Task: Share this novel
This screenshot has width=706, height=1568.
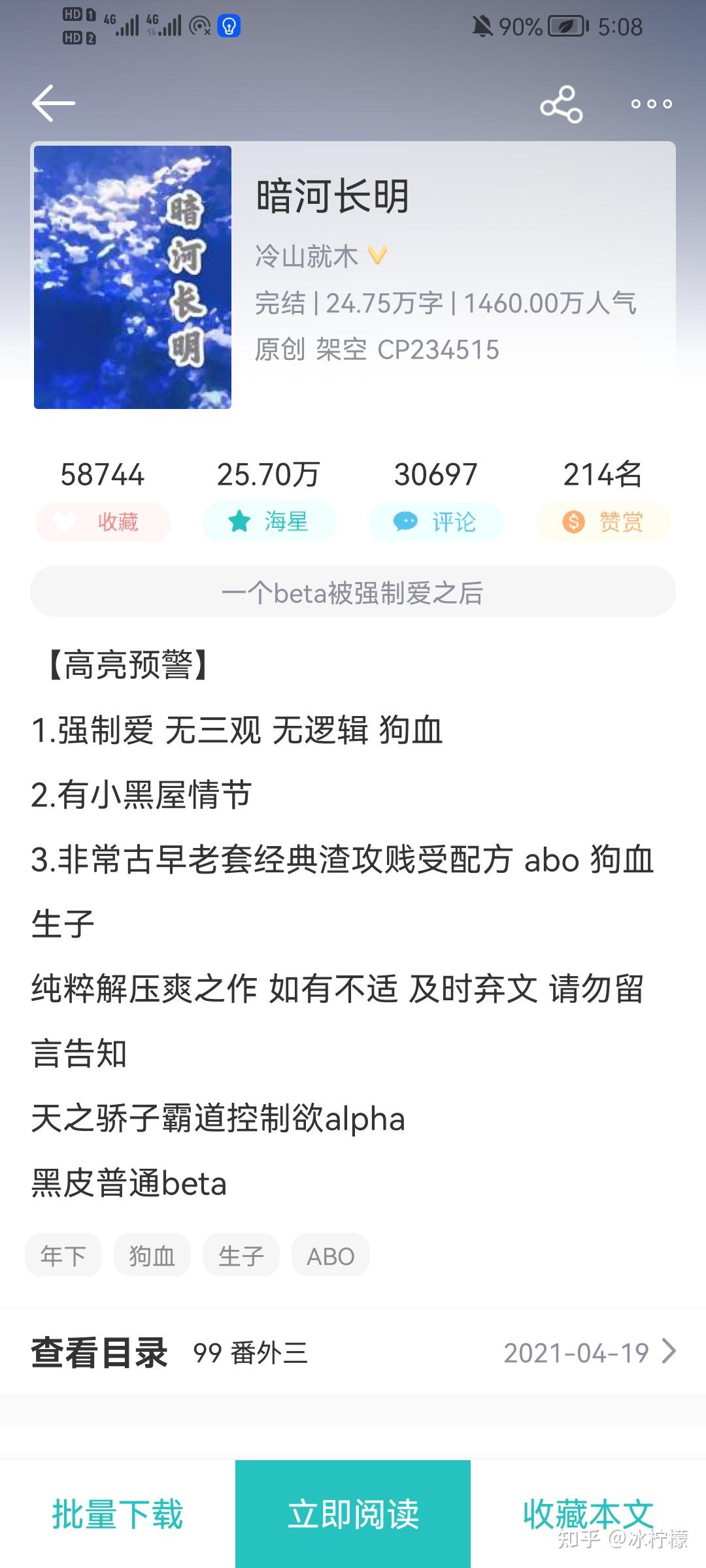Action: coord(561,105)
